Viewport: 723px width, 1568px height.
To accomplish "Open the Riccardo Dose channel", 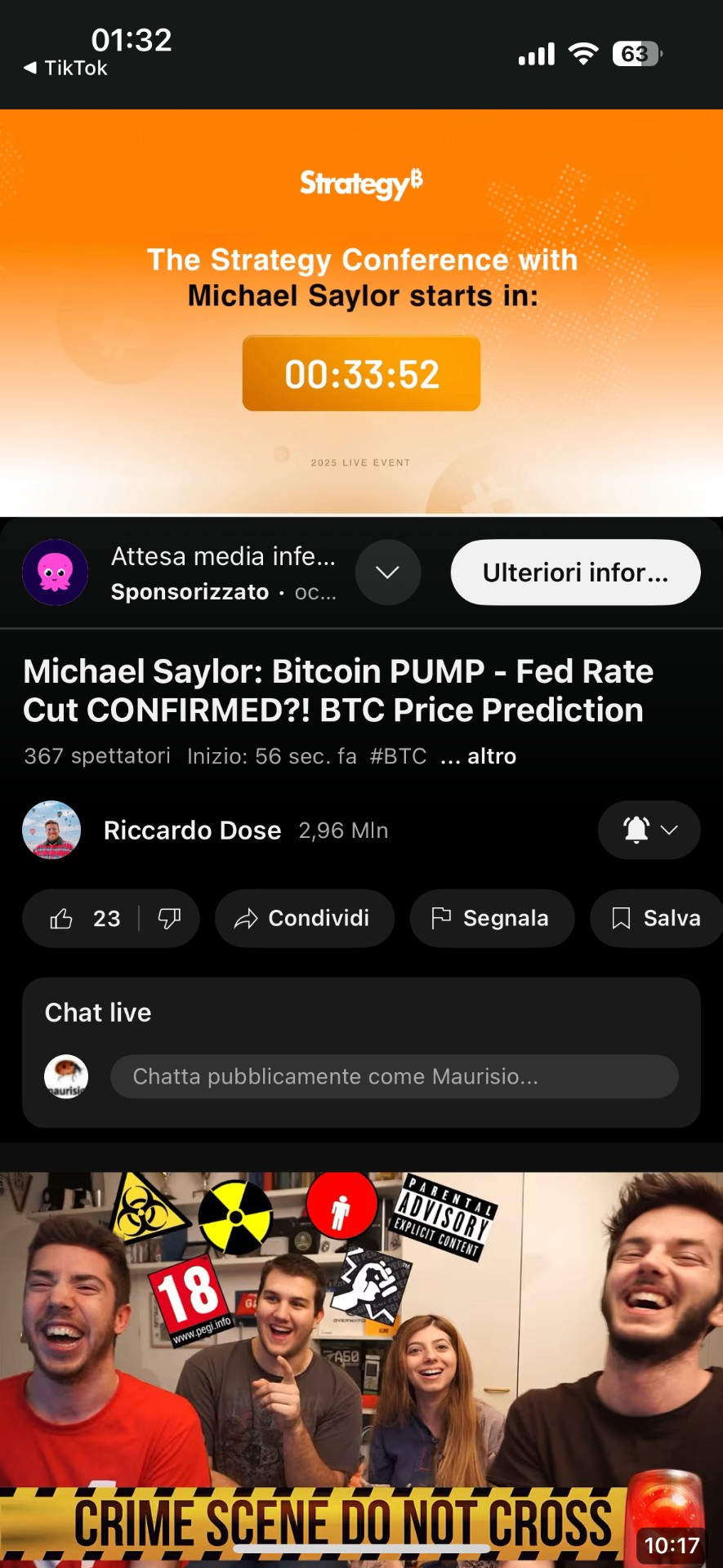I will coord(192,831).
